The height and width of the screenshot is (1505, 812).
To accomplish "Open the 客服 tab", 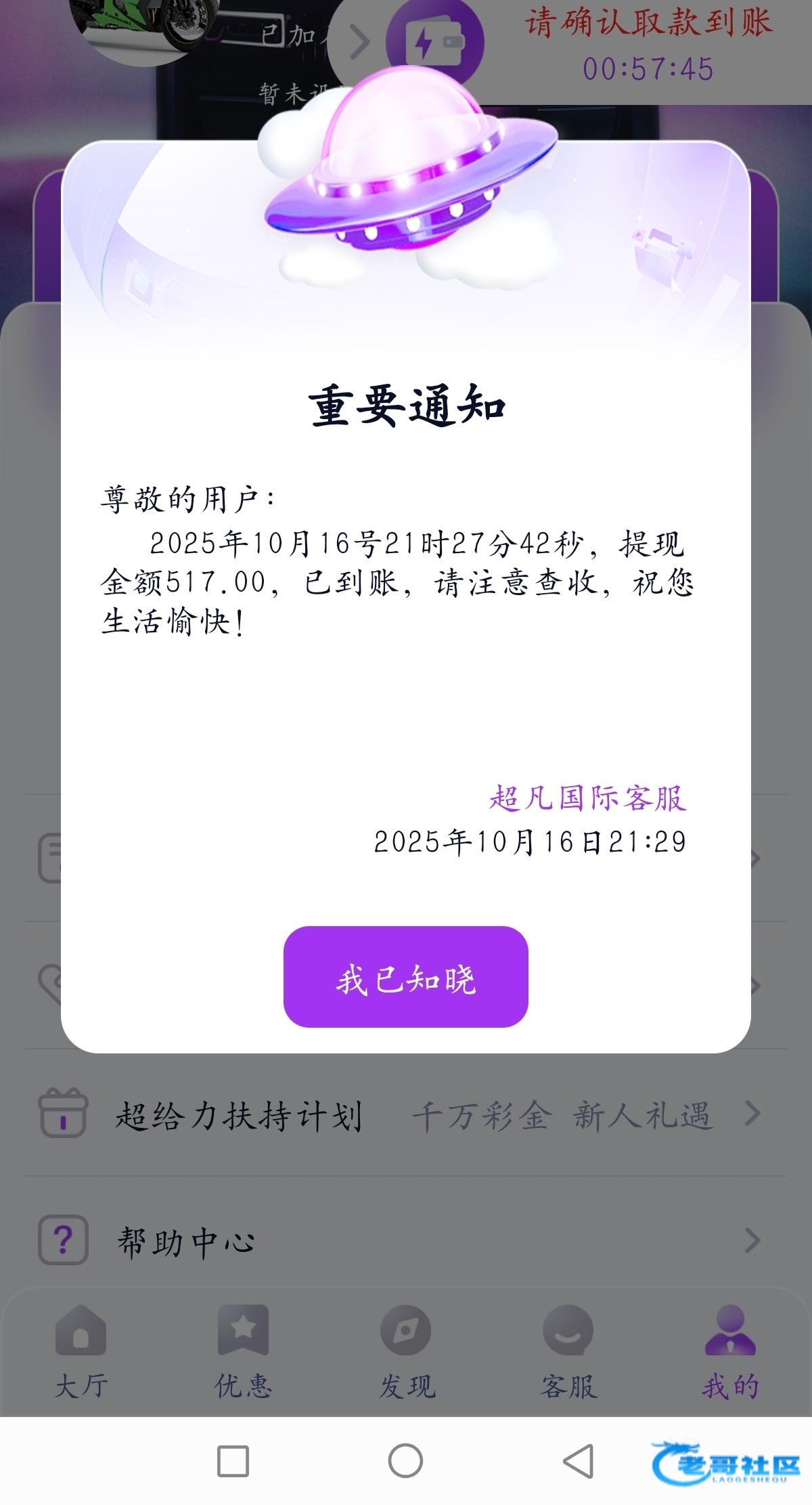I will pyautogui.click(x=568, y=1351).
